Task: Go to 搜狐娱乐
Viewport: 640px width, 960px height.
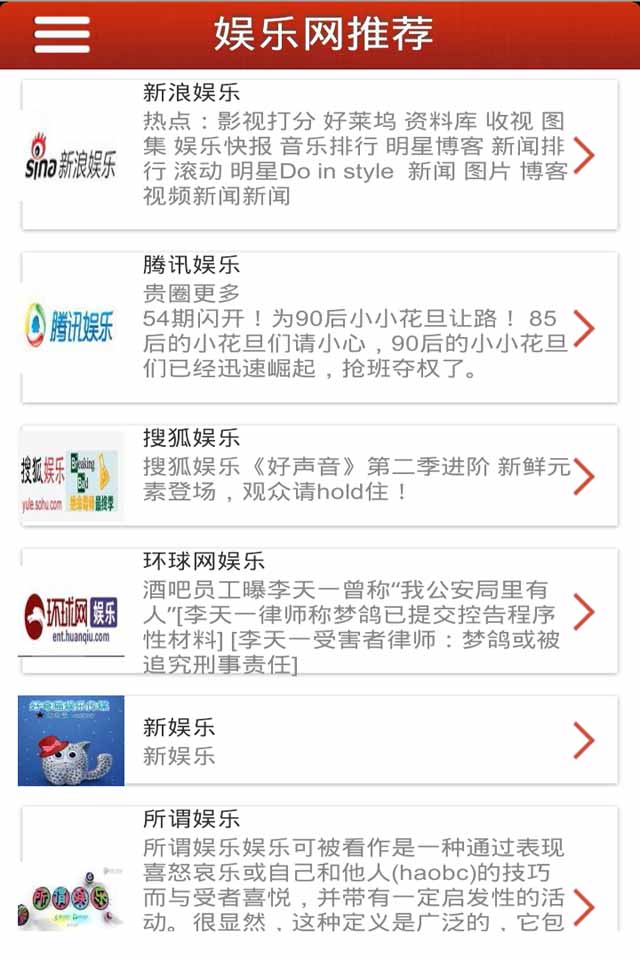Action: [x=320, y=475]
